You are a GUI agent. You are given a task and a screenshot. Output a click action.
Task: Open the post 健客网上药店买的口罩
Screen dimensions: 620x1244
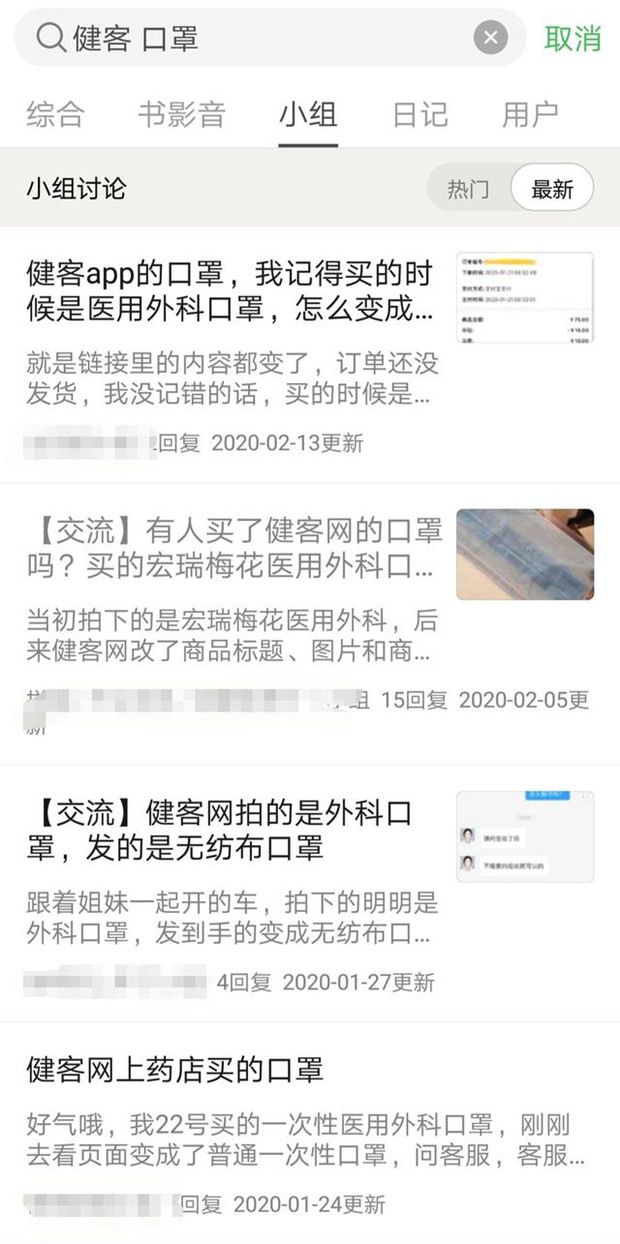click(x=310, y=1134)
